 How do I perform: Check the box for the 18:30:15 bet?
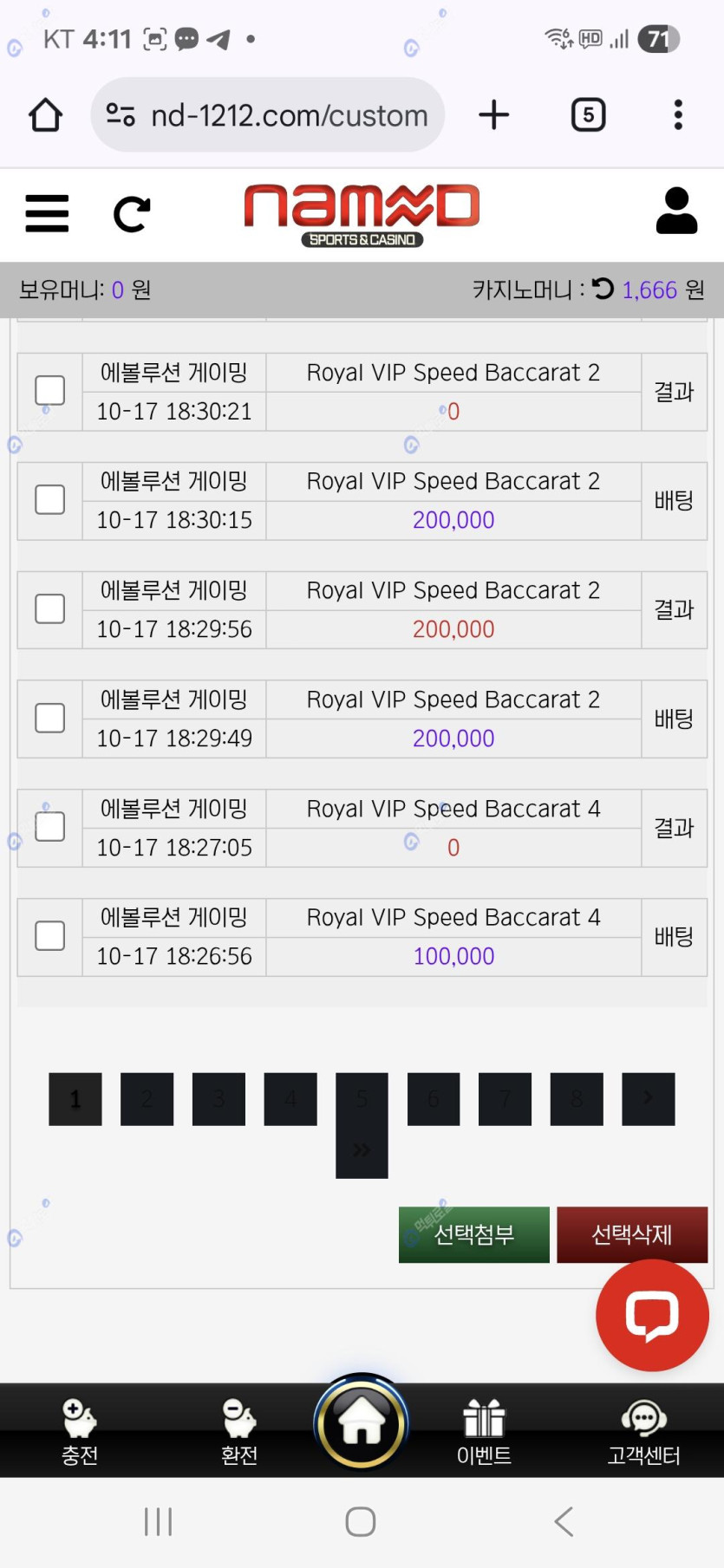click(50, 500)
